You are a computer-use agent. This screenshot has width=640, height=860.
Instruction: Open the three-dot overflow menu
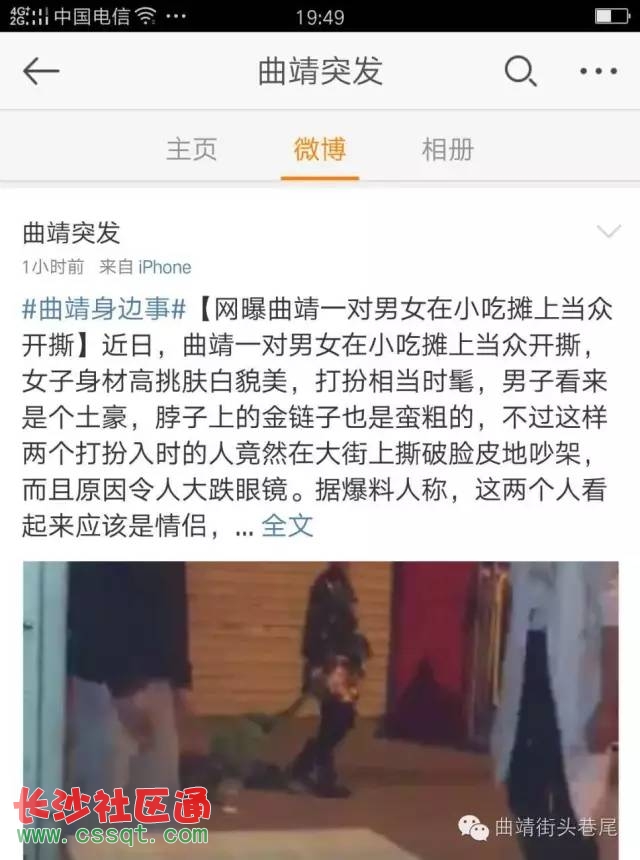pos(598,72)
